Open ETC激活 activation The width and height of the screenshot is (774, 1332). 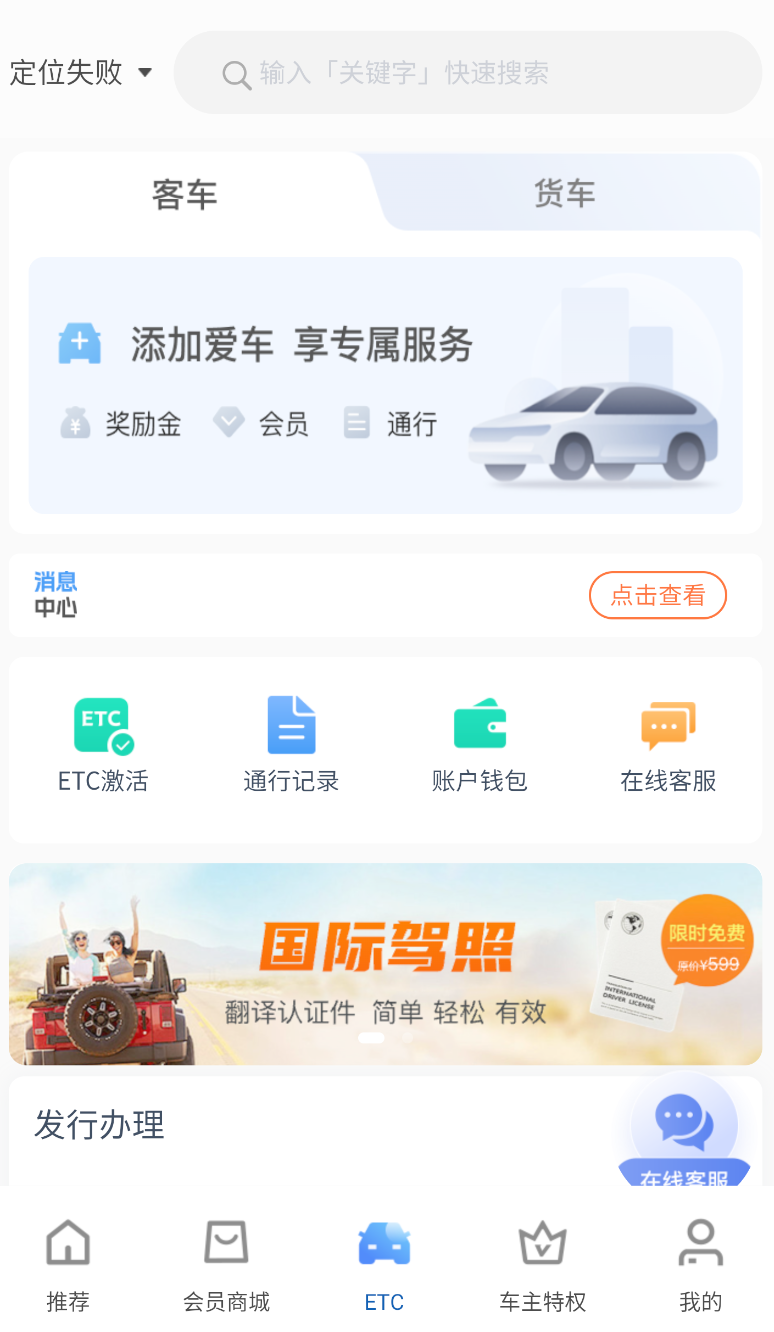(x=103, y=745)
